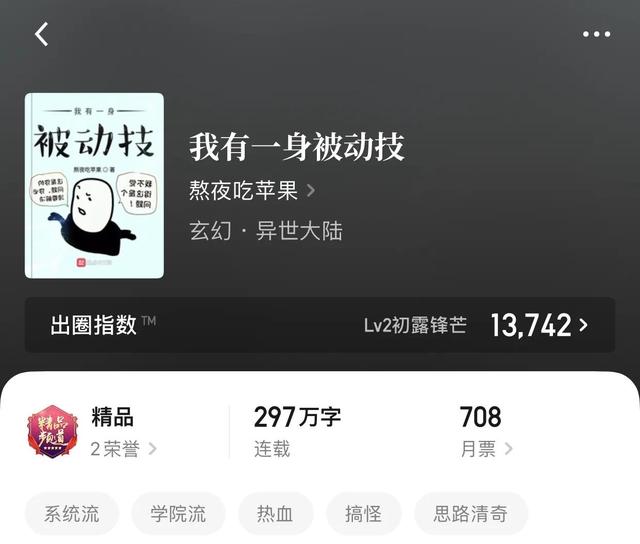
Task: Select the 学院流 tag chip
Action: click(178, 514)
